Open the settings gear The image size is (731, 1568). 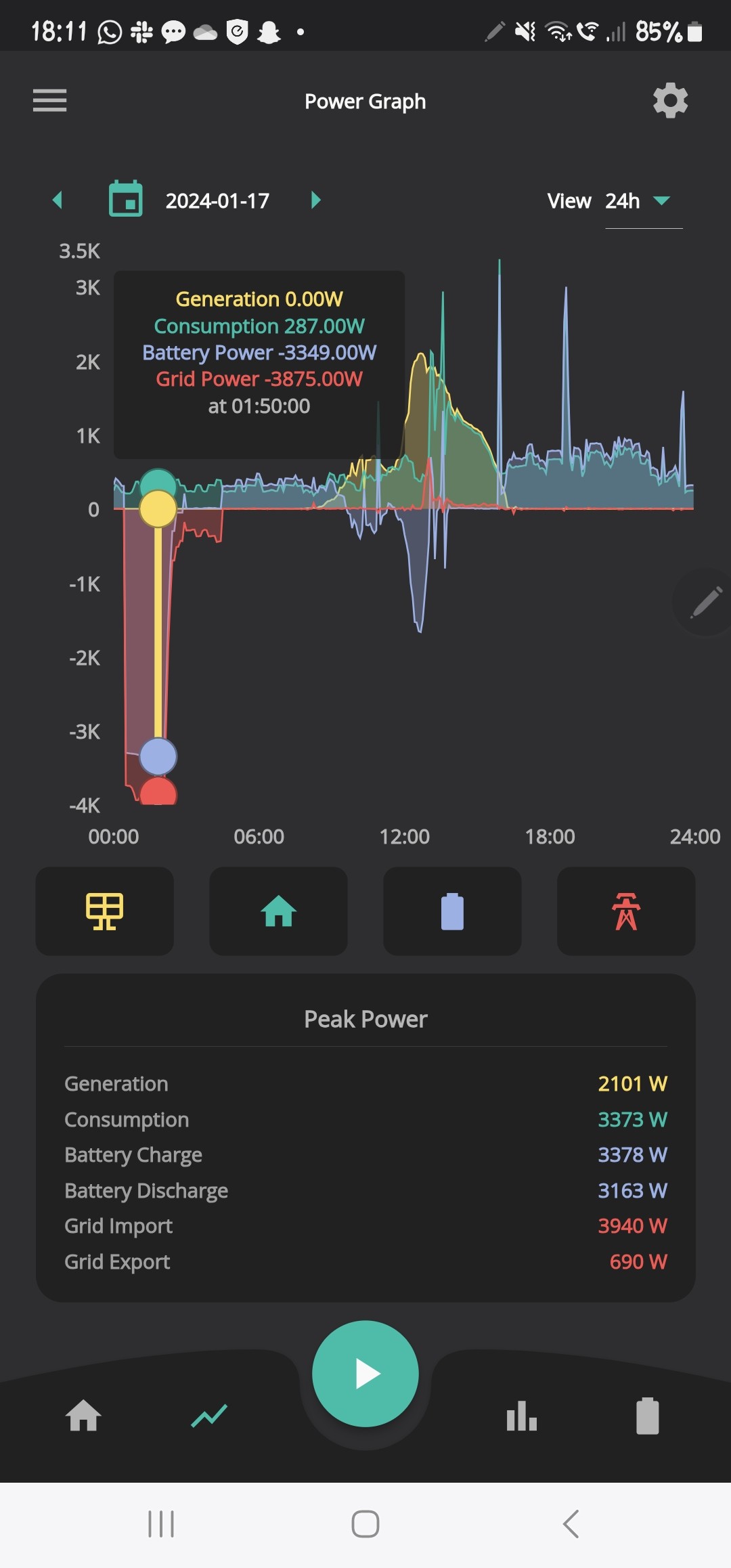click(670, 100)
